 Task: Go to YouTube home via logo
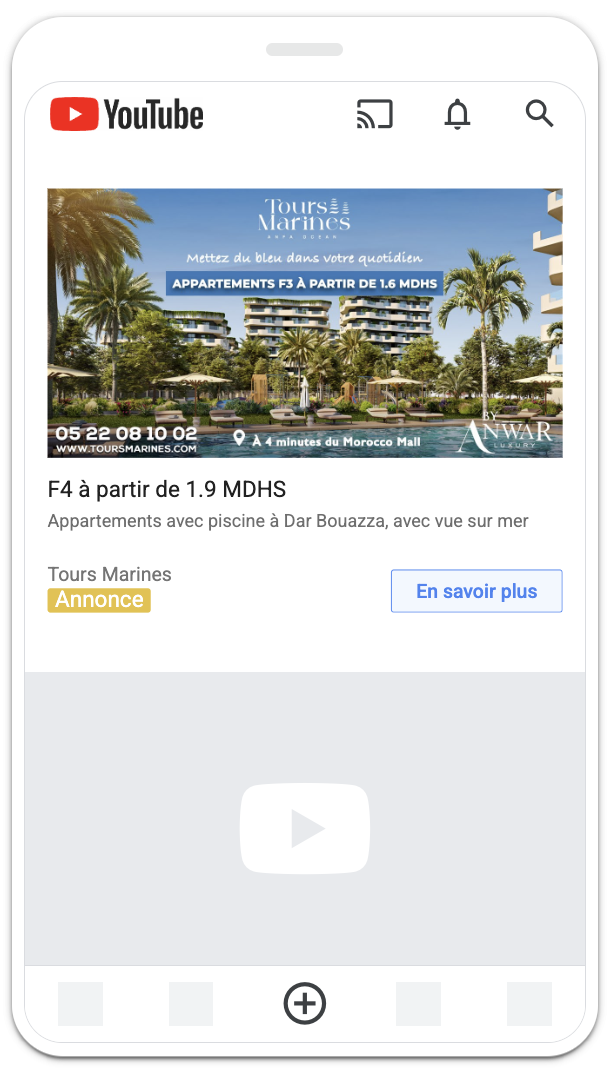click(x=127, y=115)
